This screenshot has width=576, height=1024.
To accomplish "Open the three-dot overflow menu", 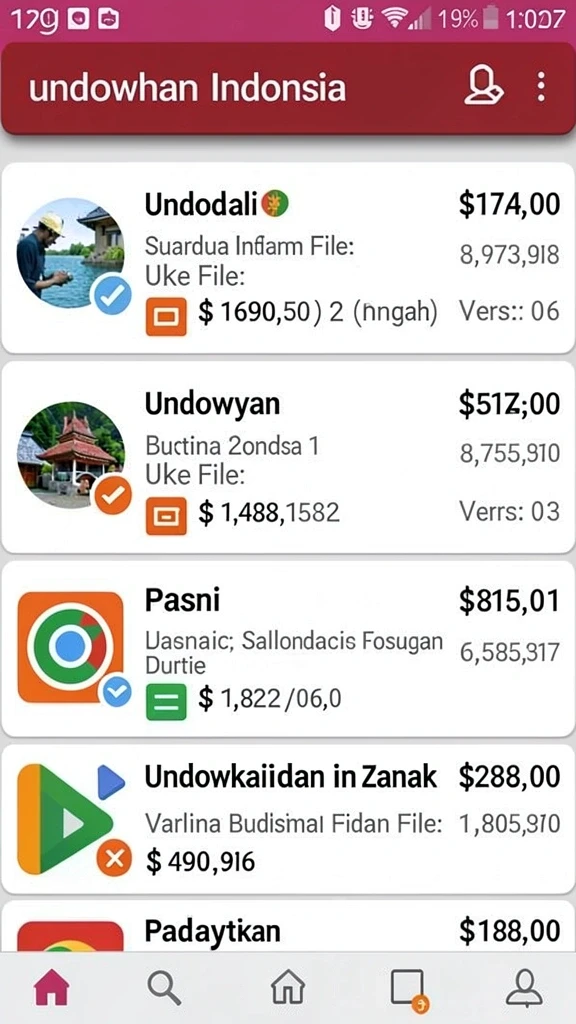I will point(541,87).
